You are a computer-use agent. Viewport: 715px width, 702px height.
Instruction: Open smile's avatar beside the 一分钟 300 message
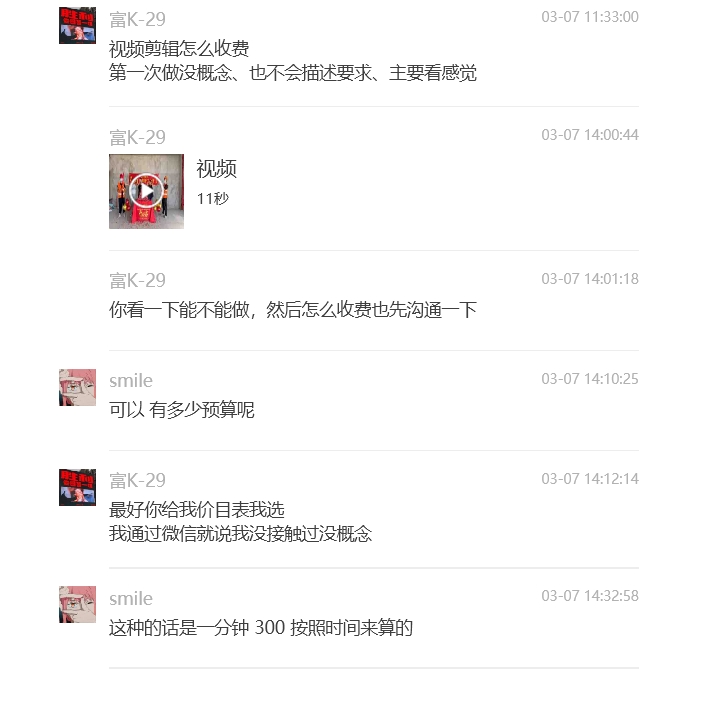coord(77,604)
